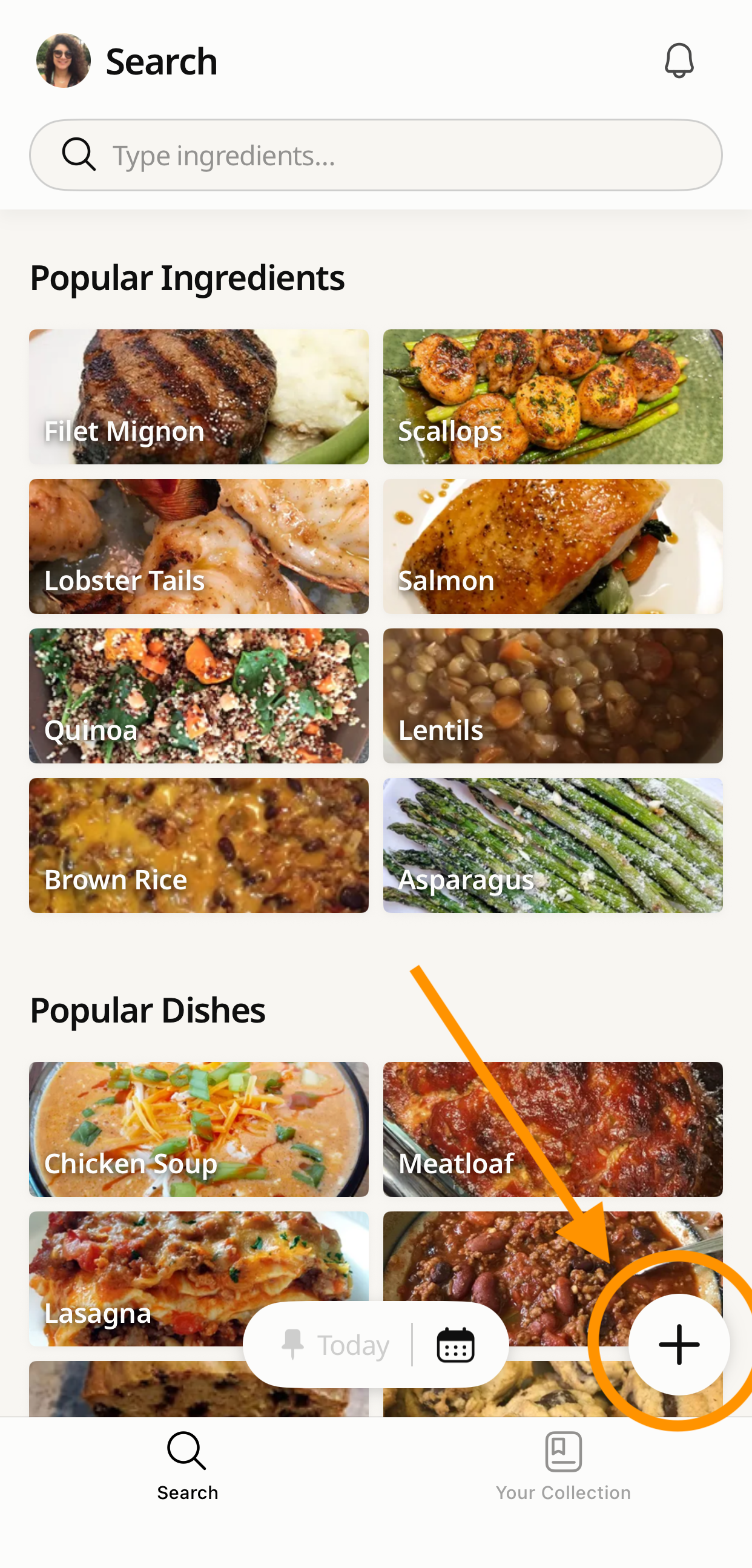752x1568 pixels.
Task: Switch to the Your Collection tab
Action: pyautogui.click(x=563, y=1467)
